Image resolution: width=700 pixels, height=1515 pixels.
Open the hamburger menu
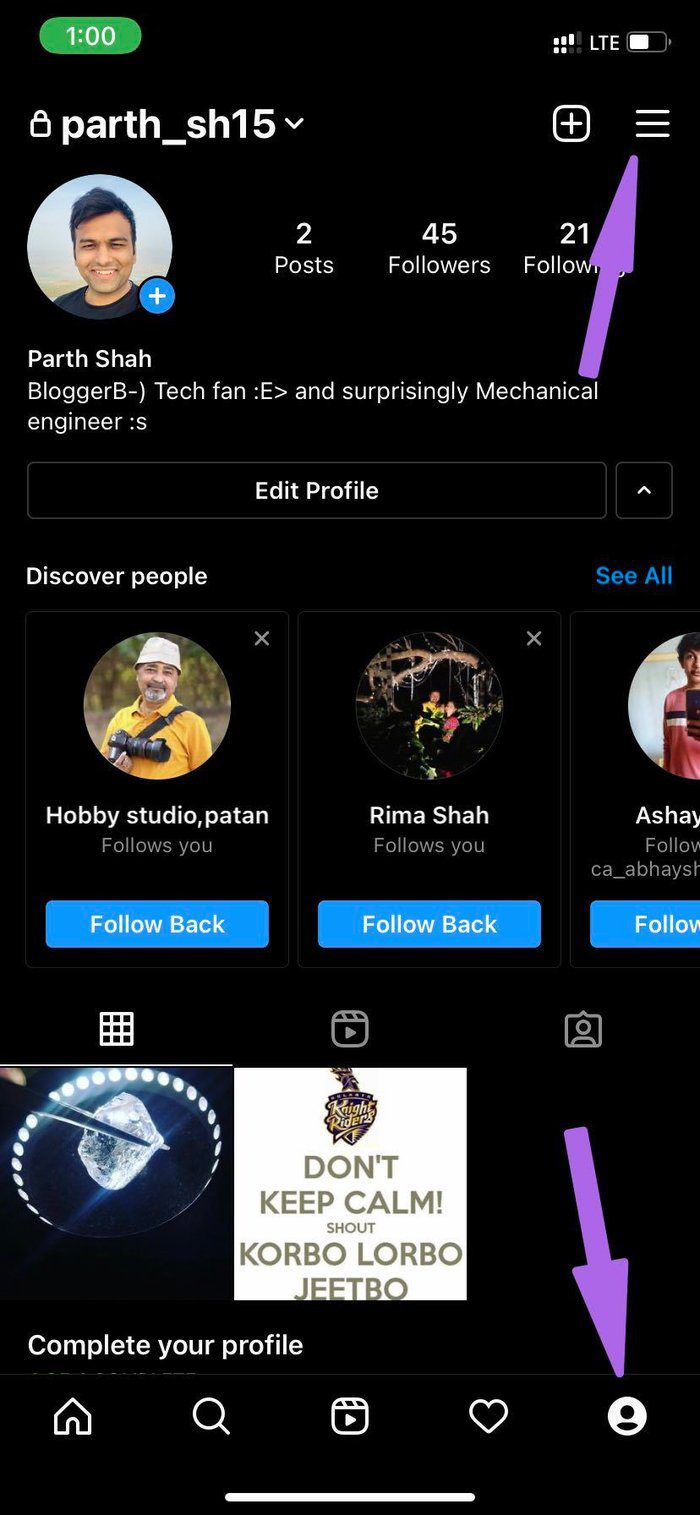(x=652, y=124)
